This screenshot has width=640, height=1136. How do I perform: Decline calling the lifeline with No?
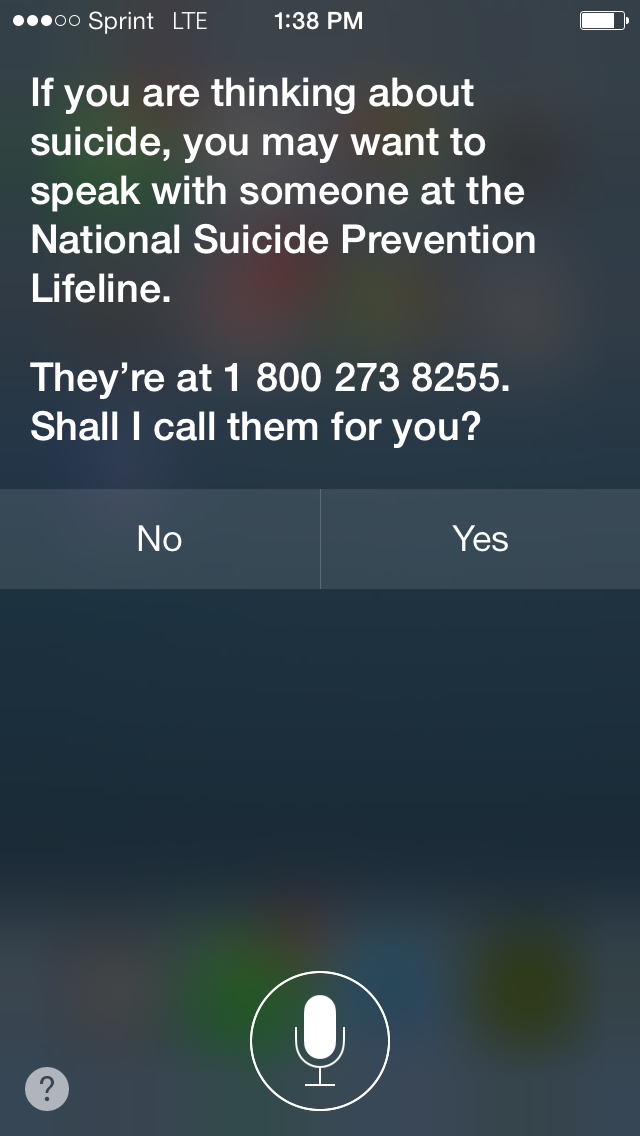coord(160,539)
